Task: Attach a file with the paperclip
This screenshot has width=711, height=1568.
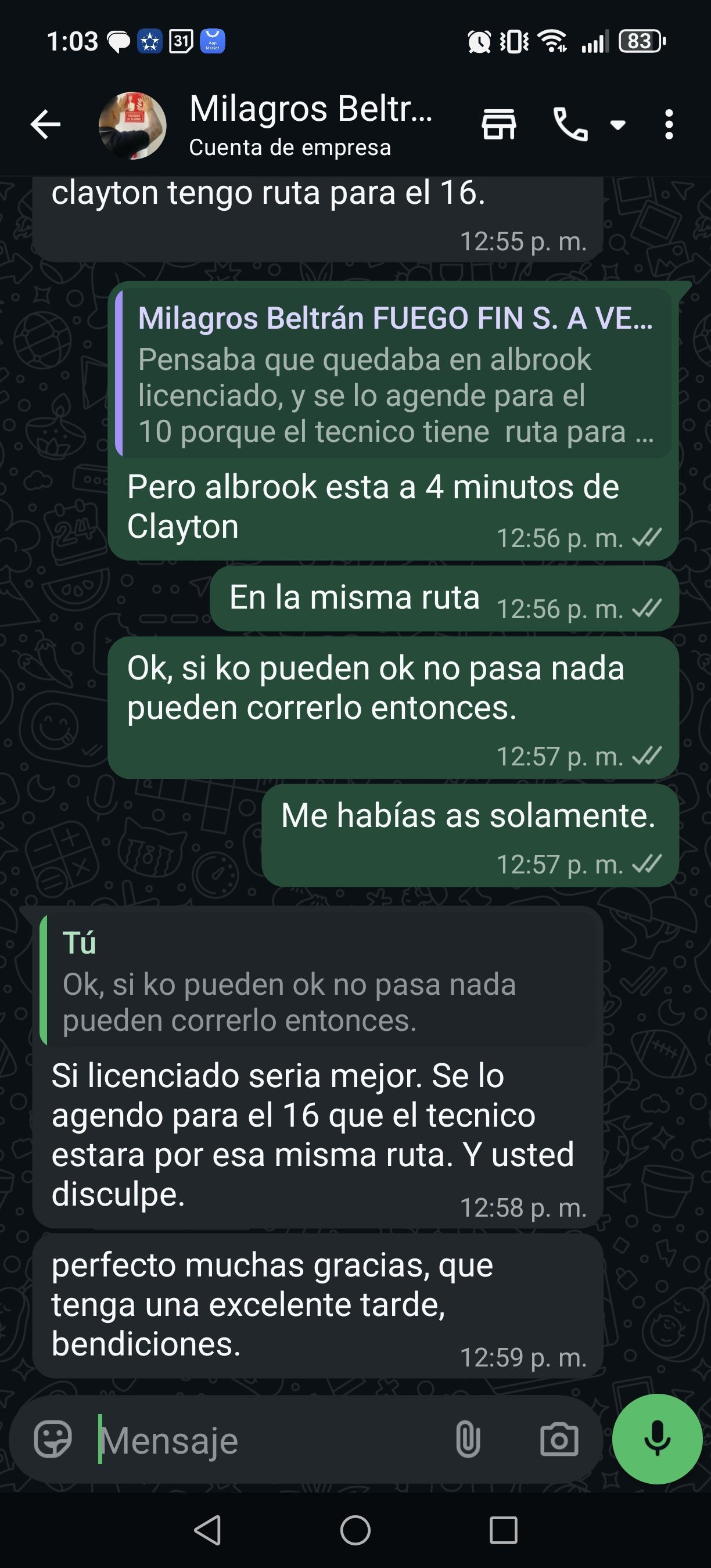Action: 468,1440
